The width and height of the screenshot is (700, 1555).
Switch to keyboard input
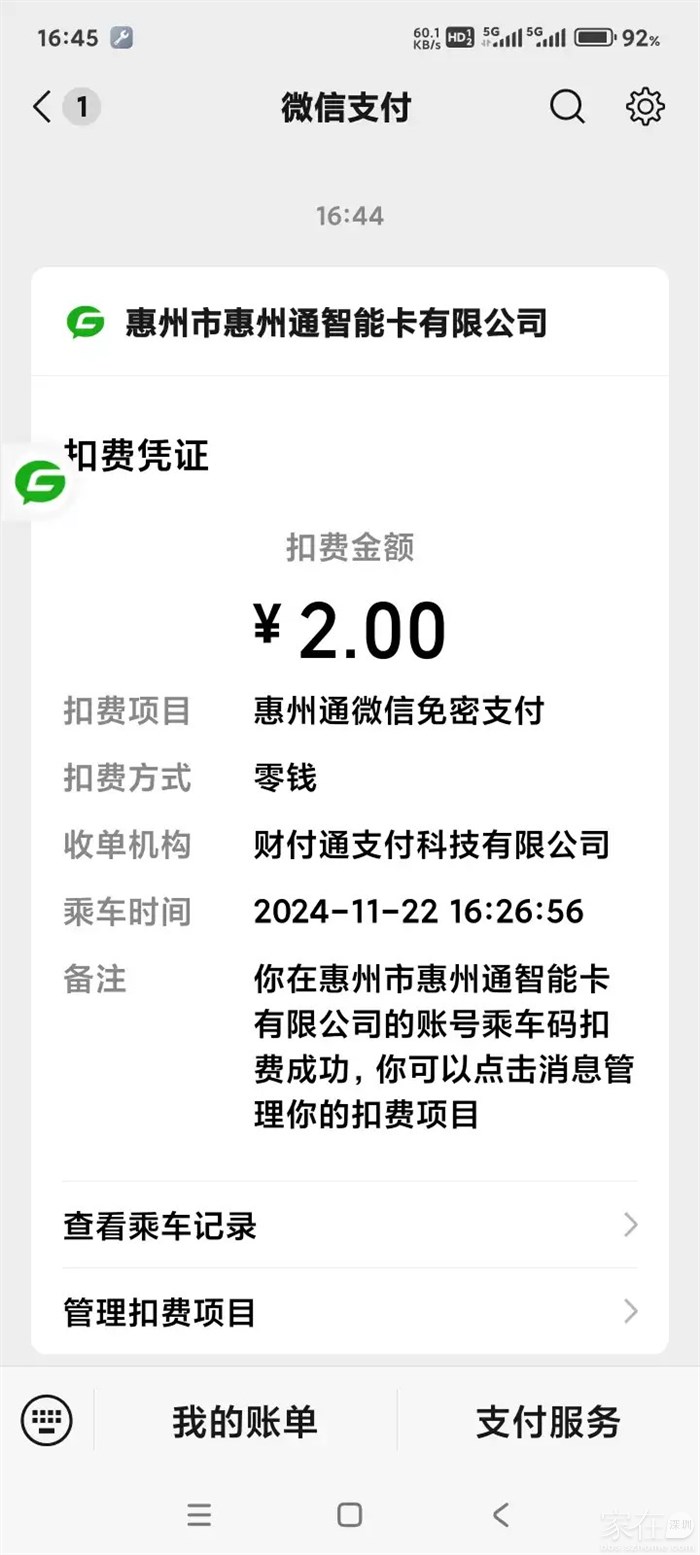pos(46,1420)
